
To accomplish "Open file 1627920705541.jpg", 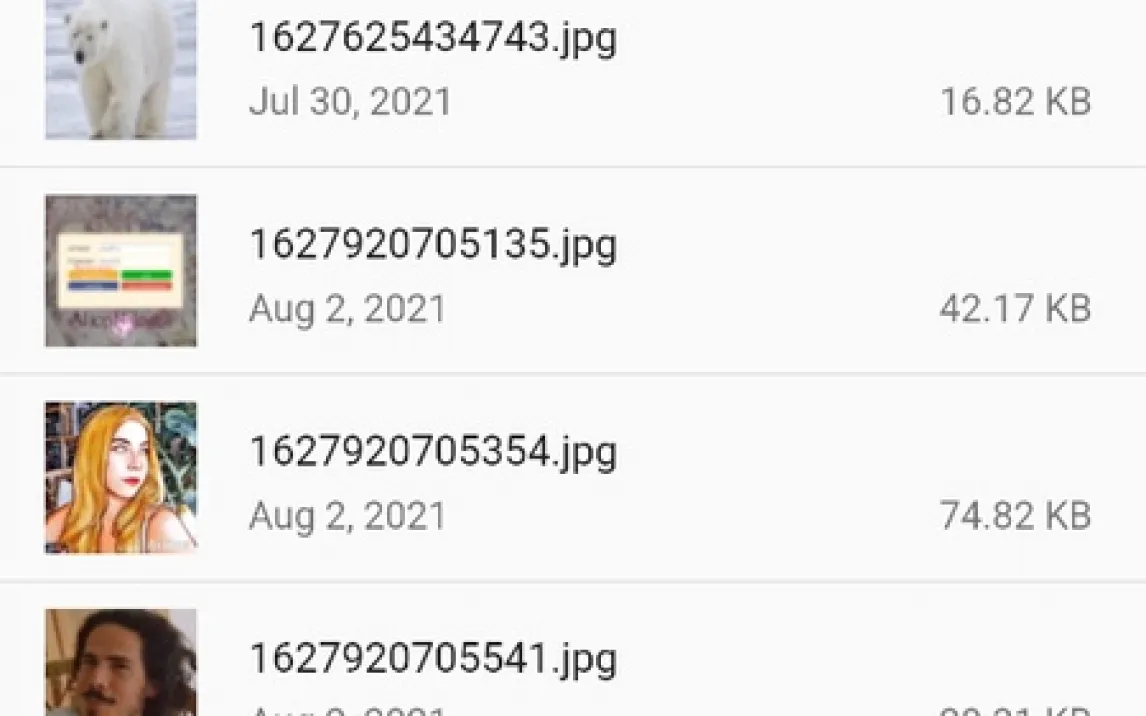I will [x=573, y=650].
